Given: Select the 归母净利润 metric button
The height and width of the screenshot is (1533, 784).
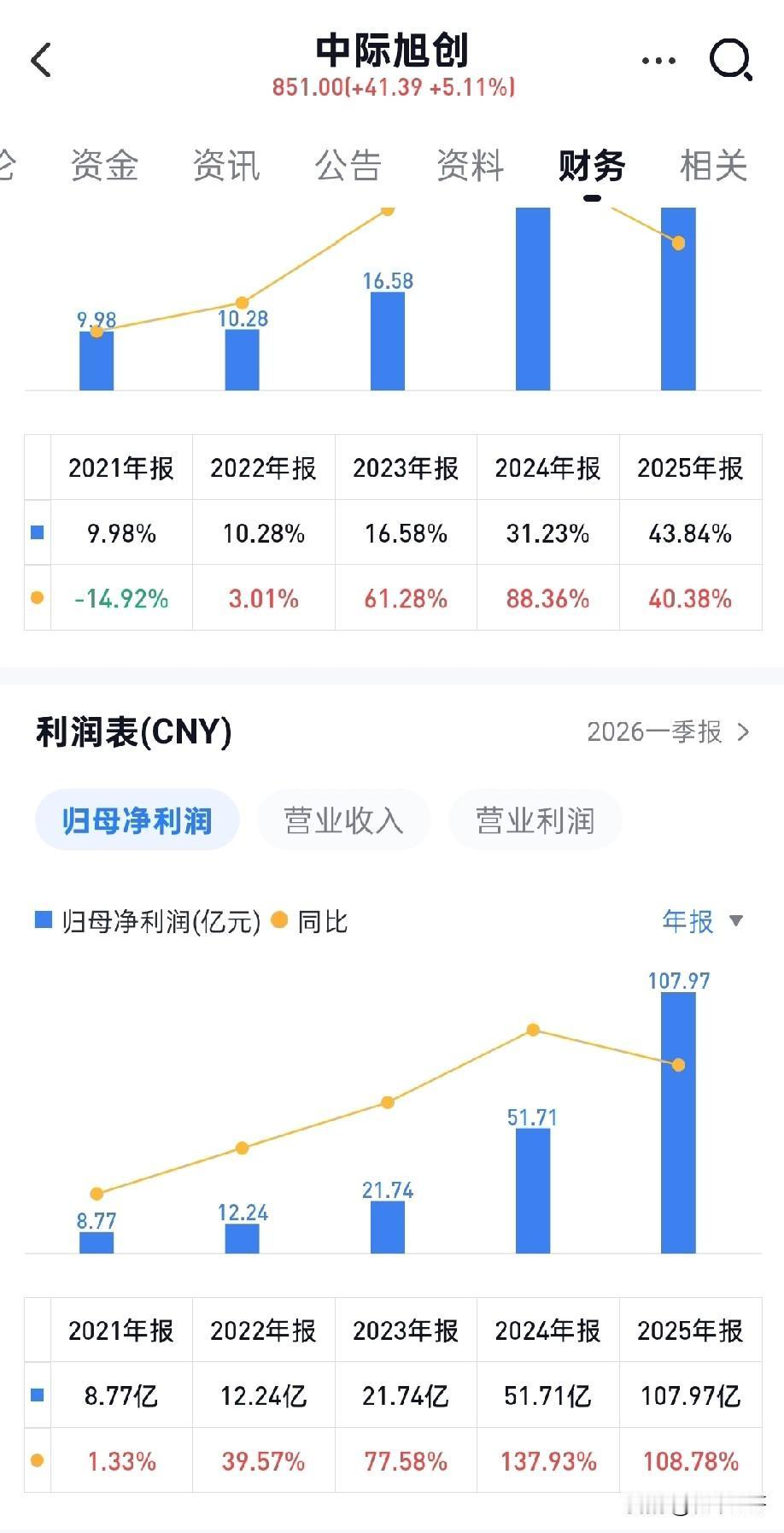Looking at the screenshot, I should click(x=137, y=818).
